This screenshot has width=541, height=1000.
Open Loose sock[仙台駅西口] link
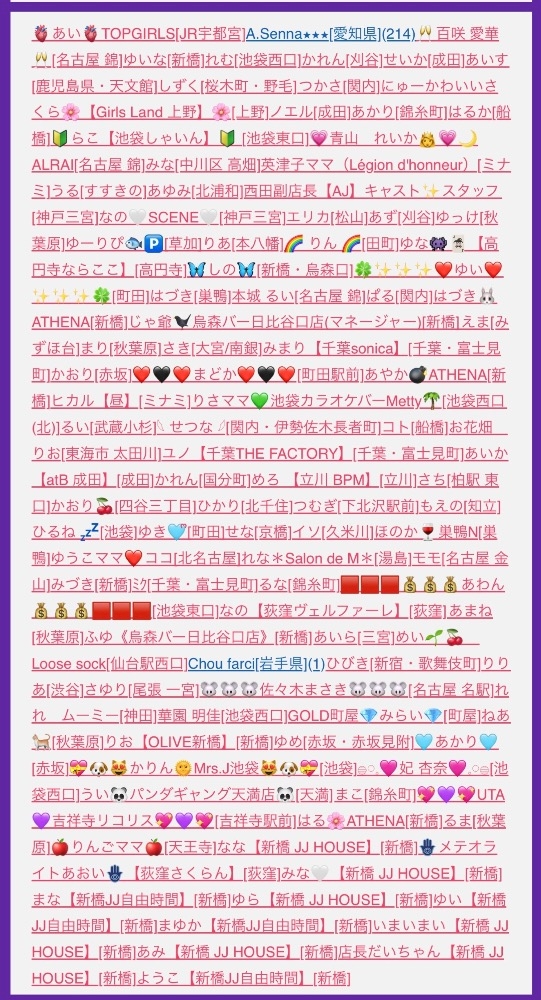[x=110, y=664]
